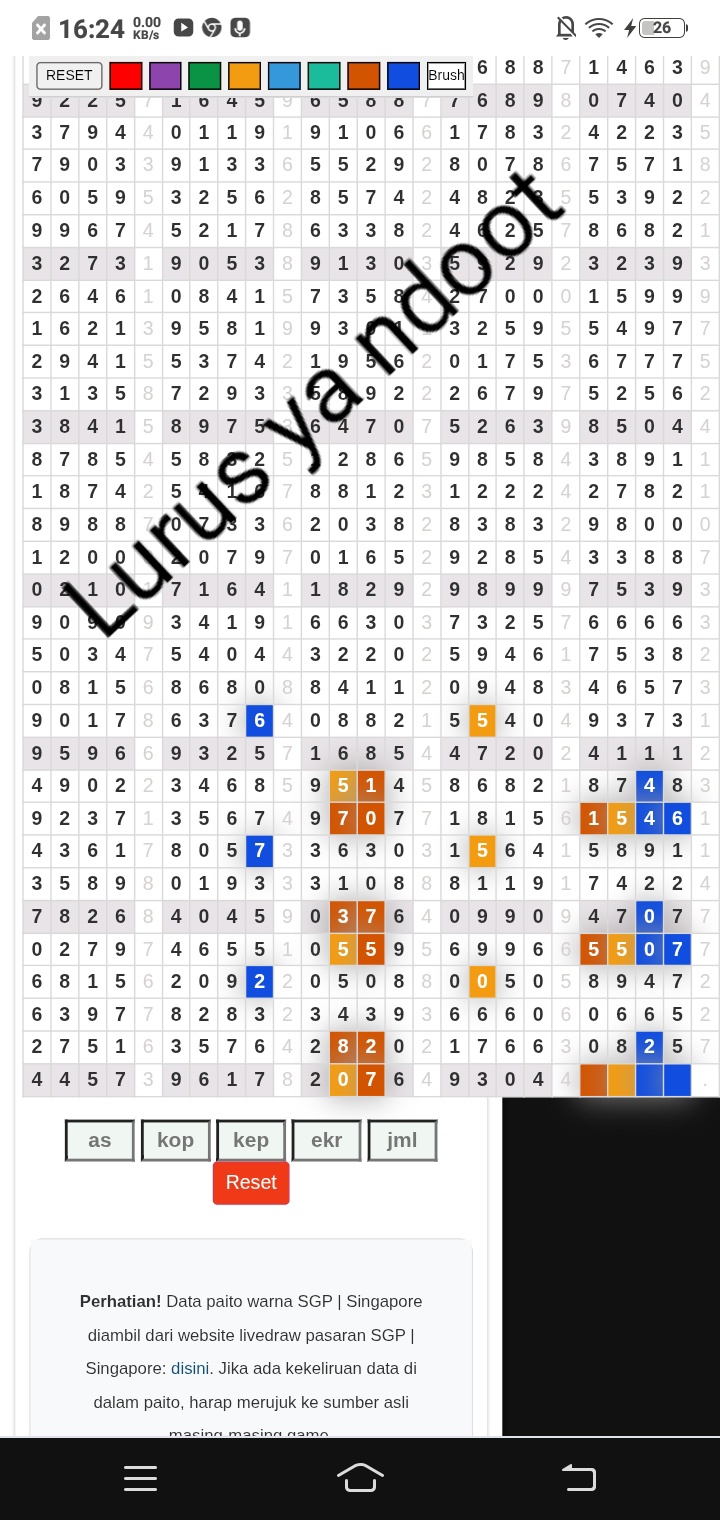Tap the 'kep' button
The image size is (720, 1520).
tap(251, 1140)
